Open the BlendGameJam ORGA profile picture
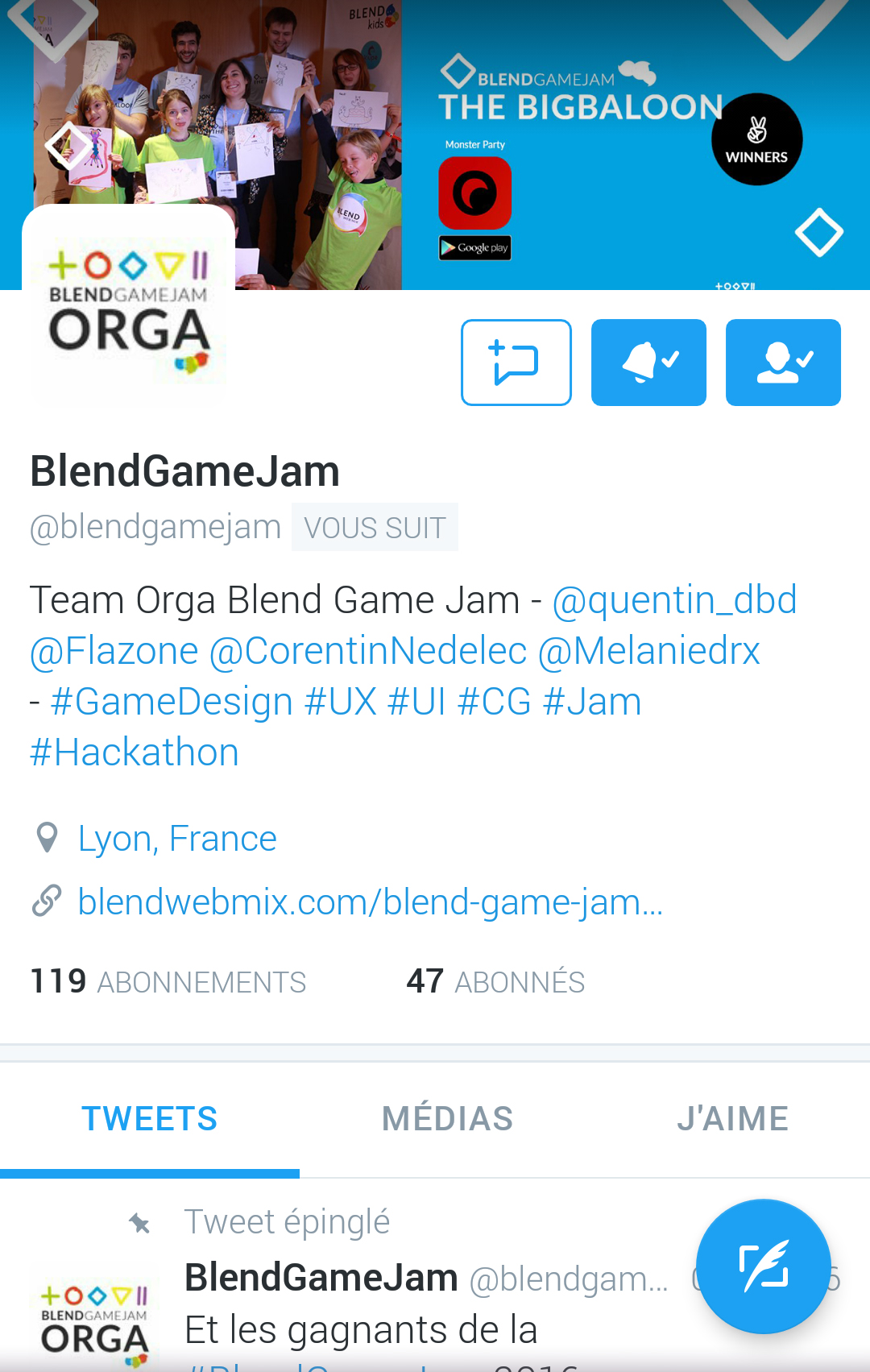The height and width of the screenshot is (1372, 870). coord(129,306)
